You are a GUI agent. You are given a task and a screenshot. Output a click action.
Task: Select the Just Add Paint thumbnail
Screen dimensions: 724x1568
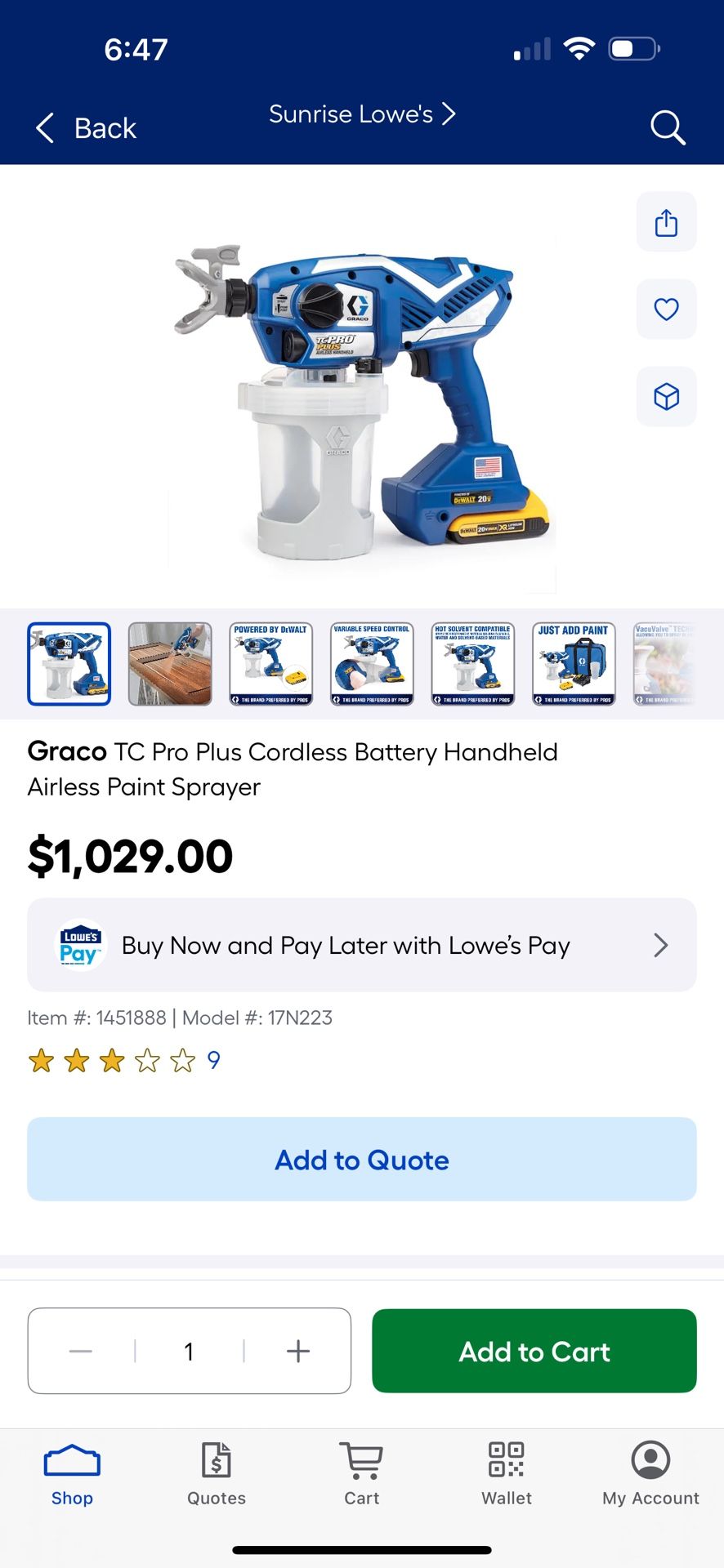point(574,664)
